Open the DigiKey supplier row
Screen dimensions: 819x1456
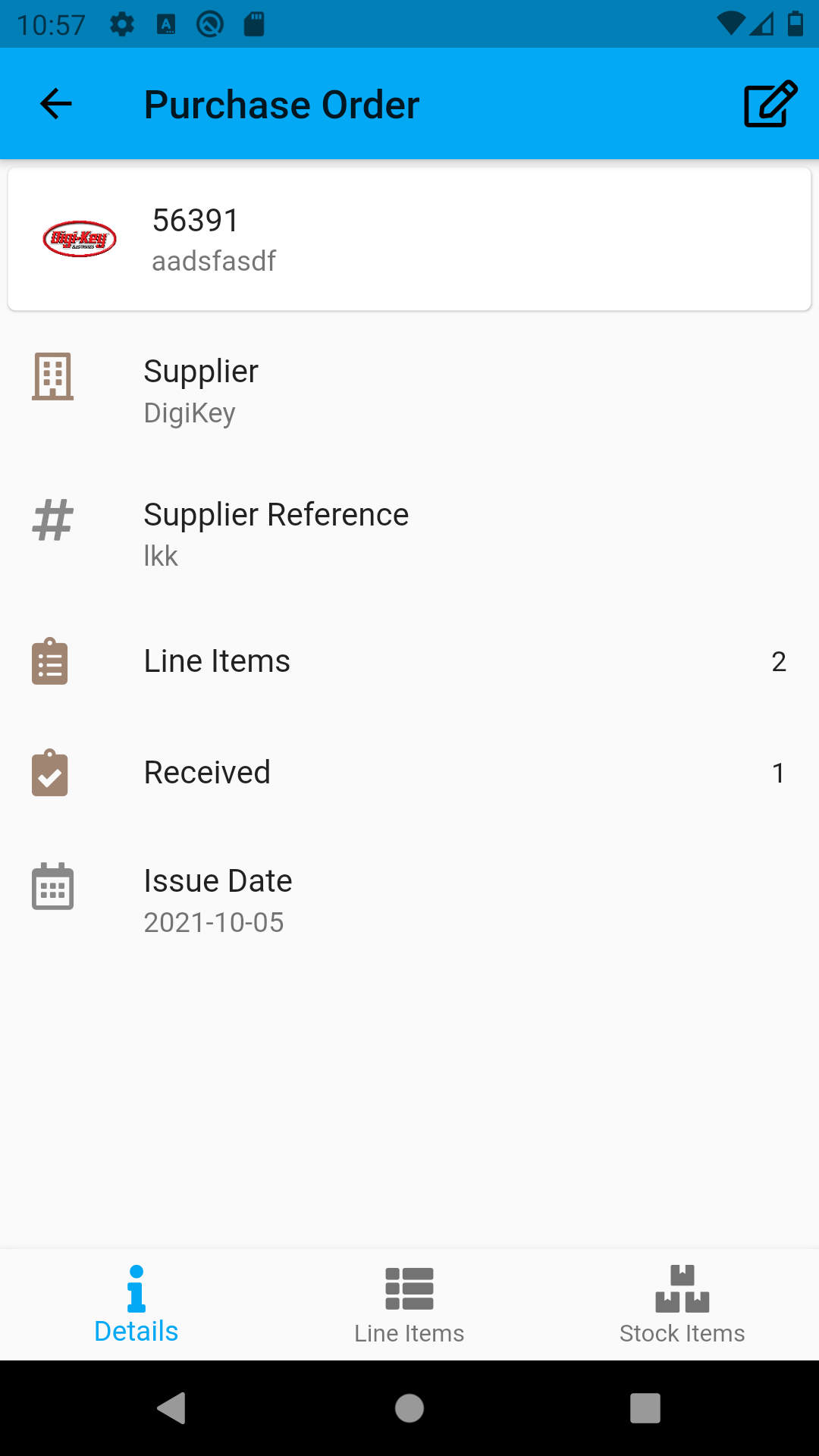point(409,391)
